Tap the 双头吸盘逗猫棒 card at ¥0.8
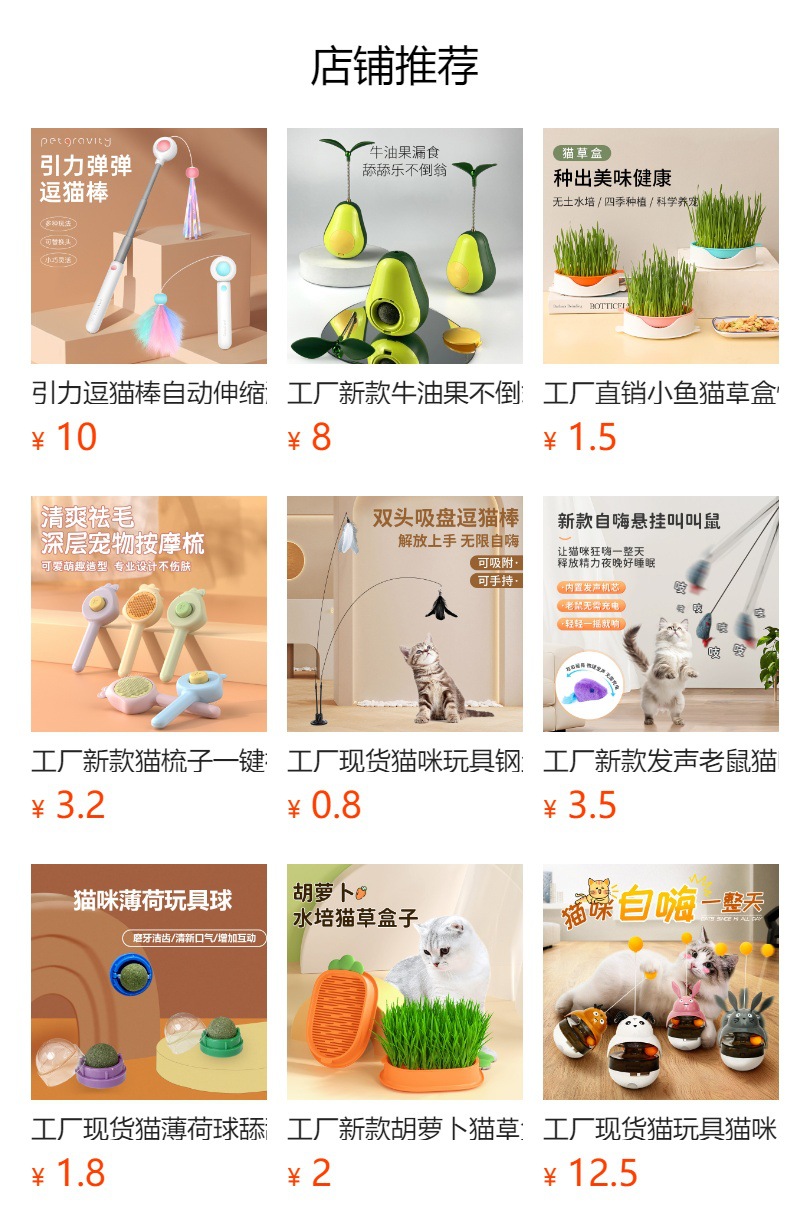 [405, 614]
